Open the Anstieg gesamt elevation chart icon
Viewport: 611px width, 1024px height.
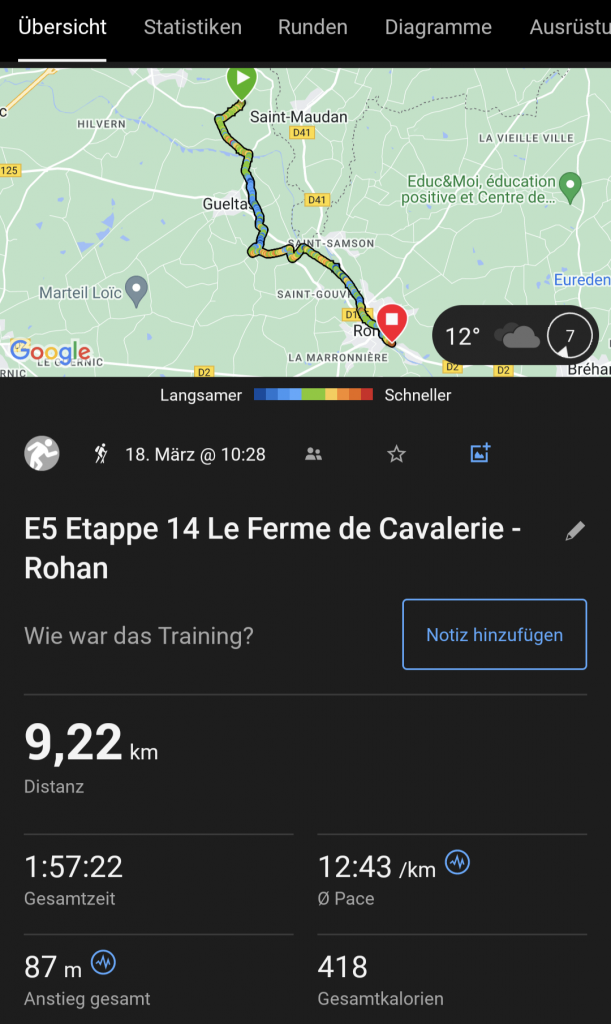103,962
